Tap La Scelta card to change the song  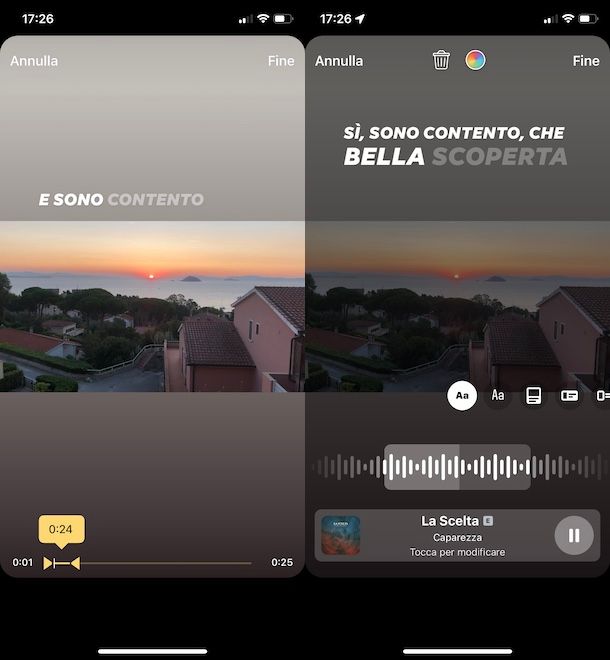tap(450, 536)
